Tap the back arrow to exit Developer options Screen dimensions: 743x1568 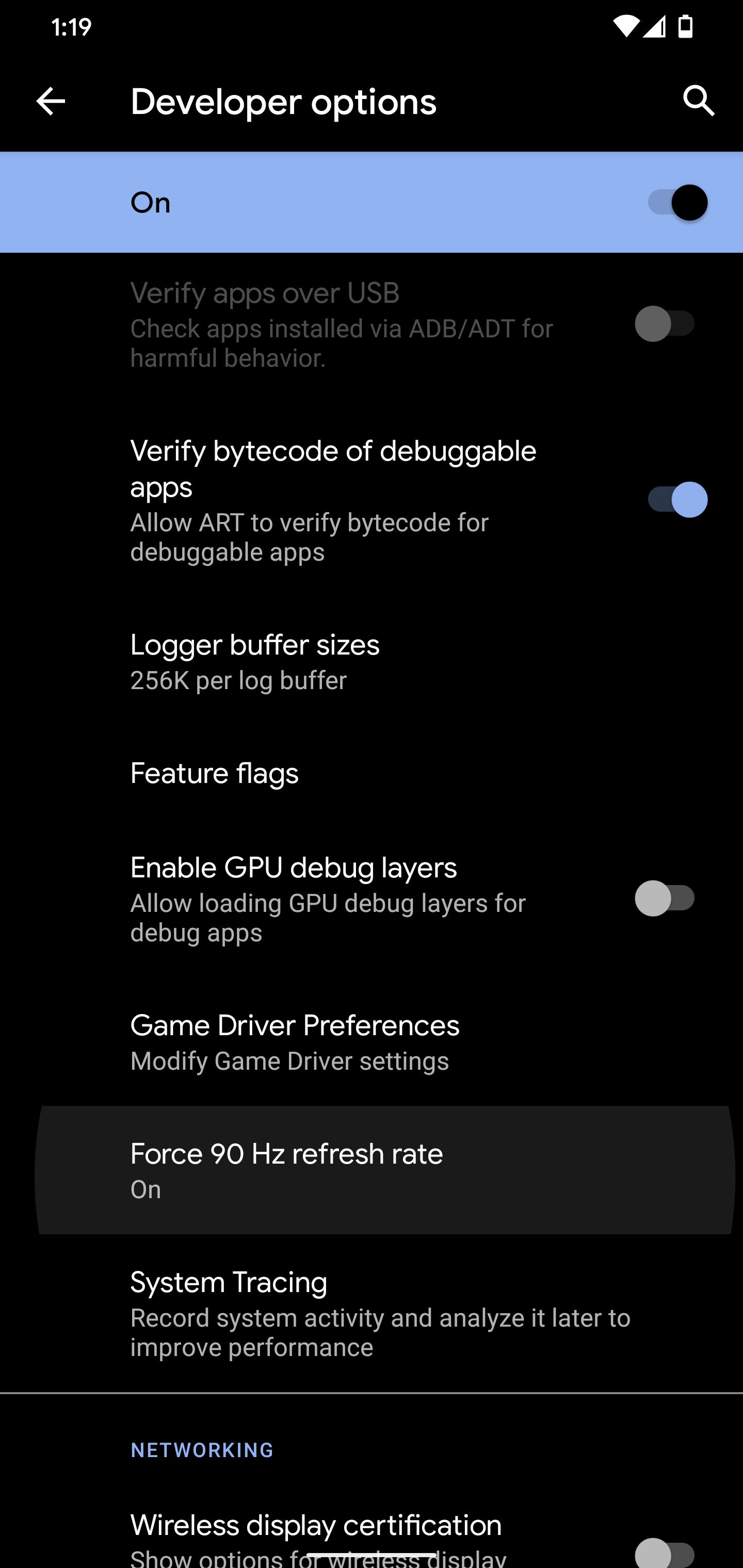click(x=51, y=101)
